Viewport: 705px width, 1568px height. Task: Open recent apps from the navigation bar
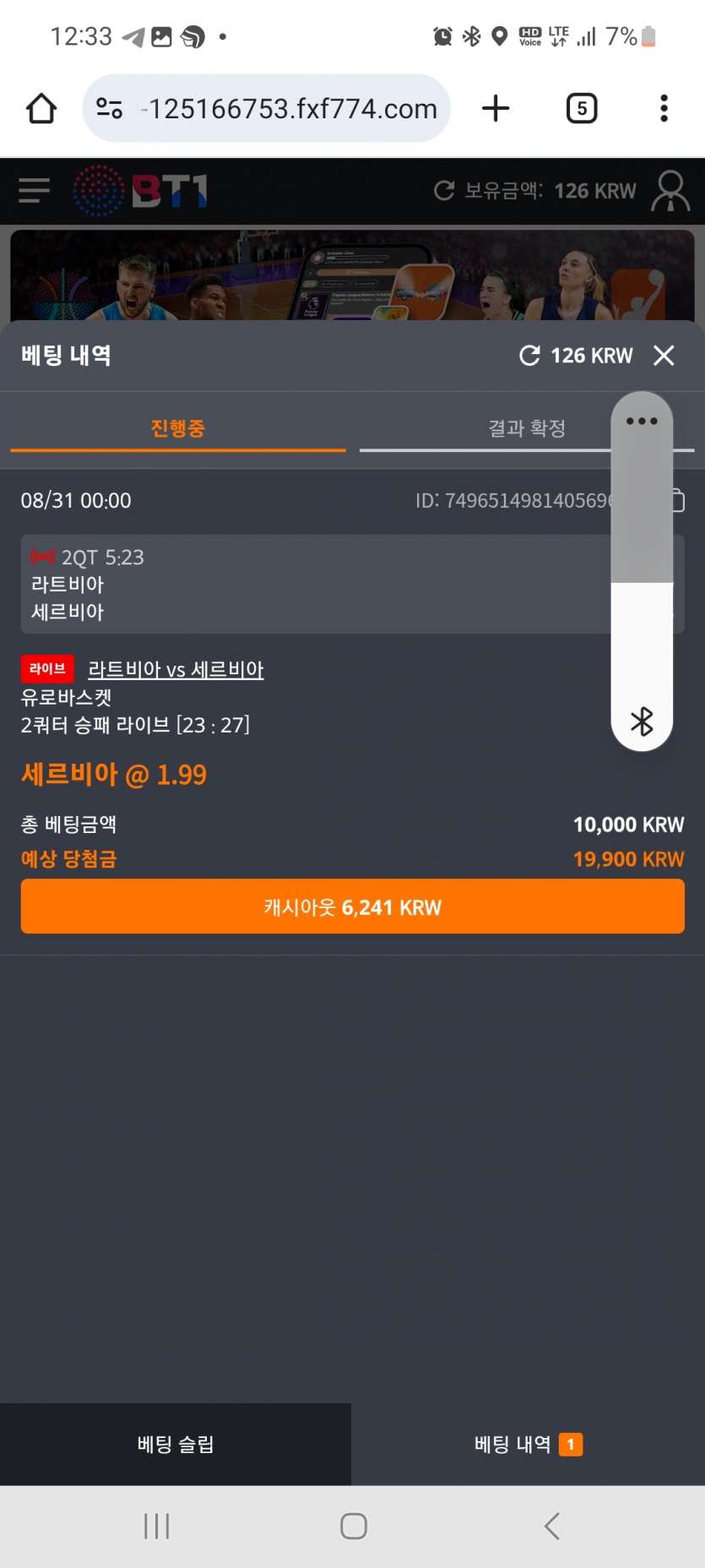[x=157, y=1526]
